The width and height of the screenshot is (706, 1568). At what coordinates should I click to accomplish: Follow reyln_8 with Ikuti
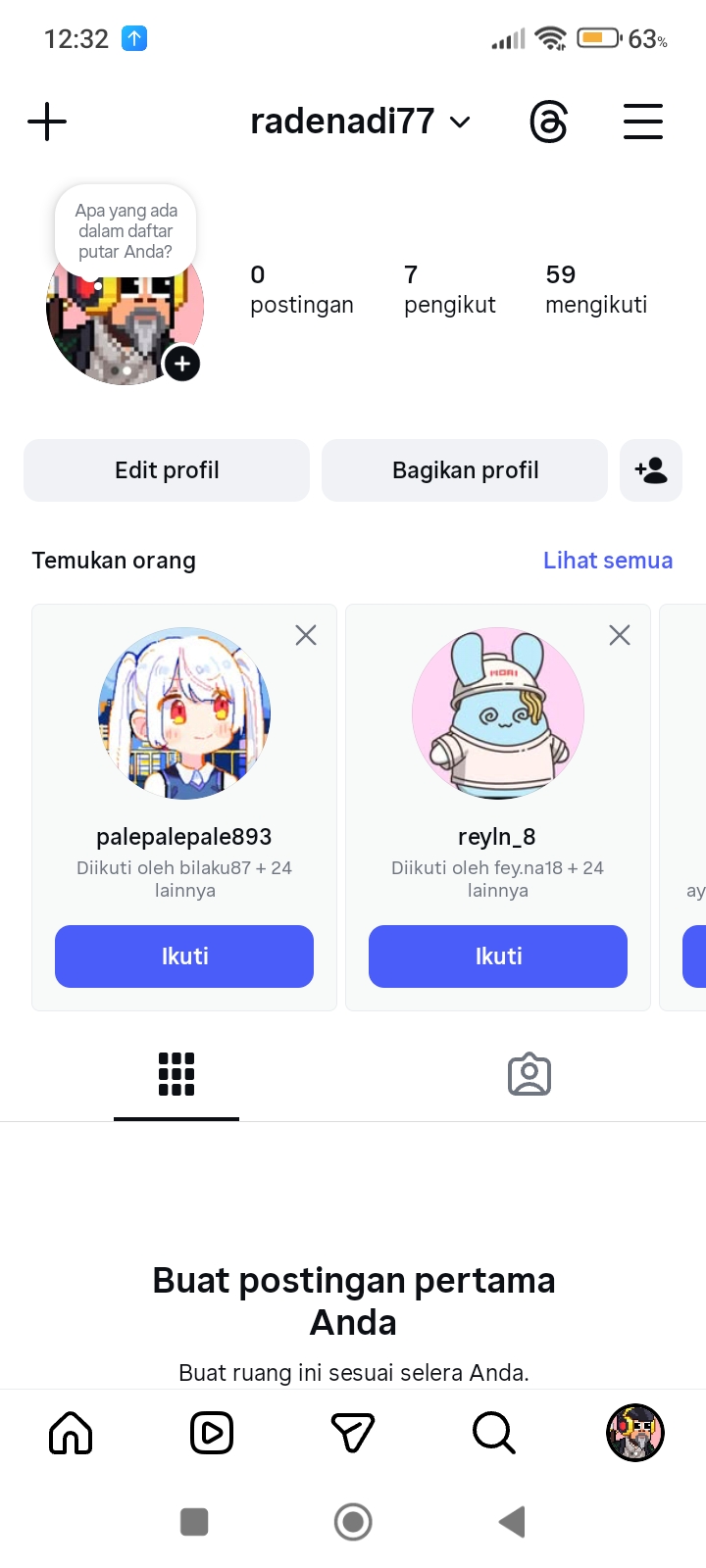[498, 956]
